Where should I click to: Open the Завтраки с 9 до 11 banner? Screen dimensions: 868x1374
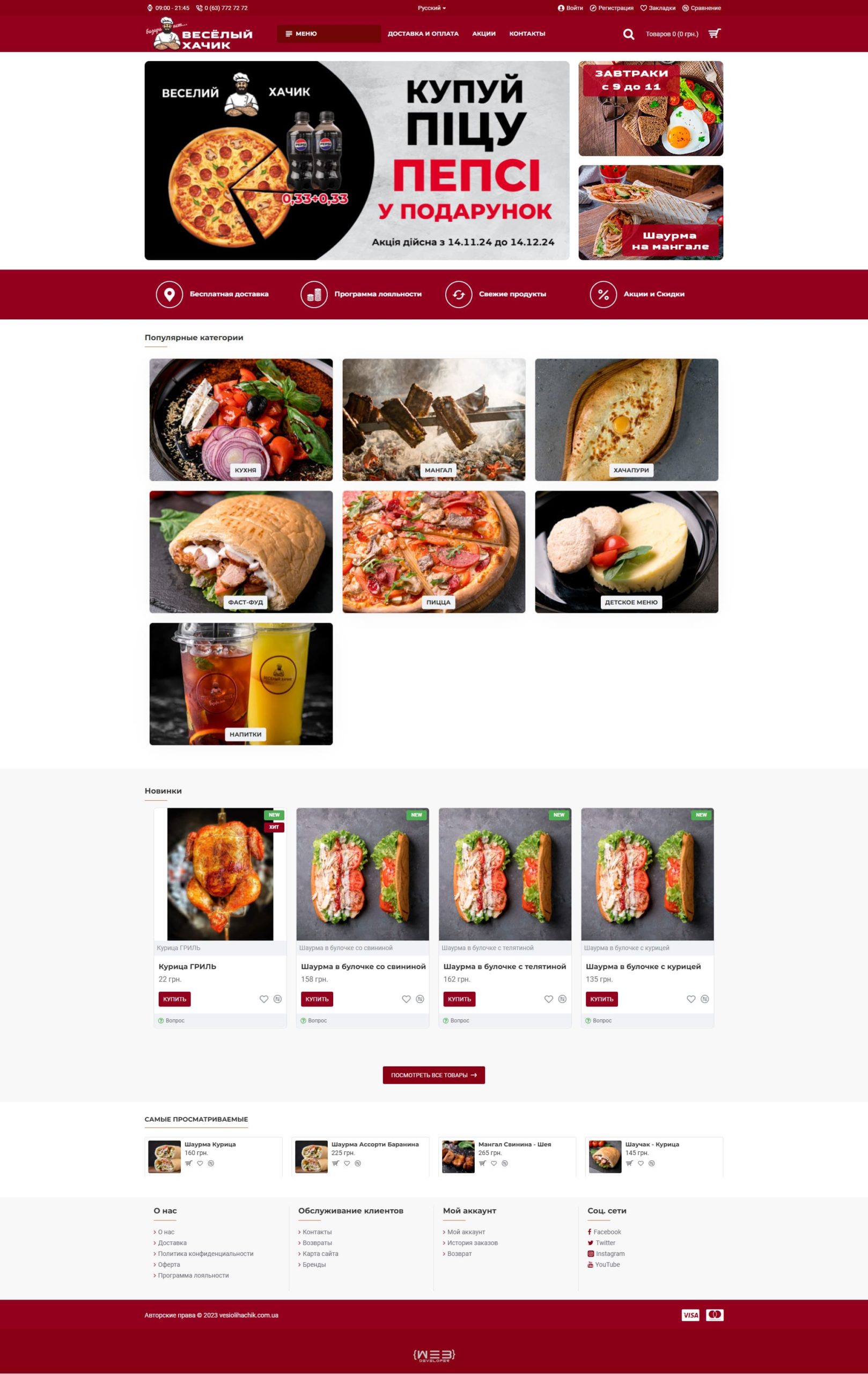(650, 108)
